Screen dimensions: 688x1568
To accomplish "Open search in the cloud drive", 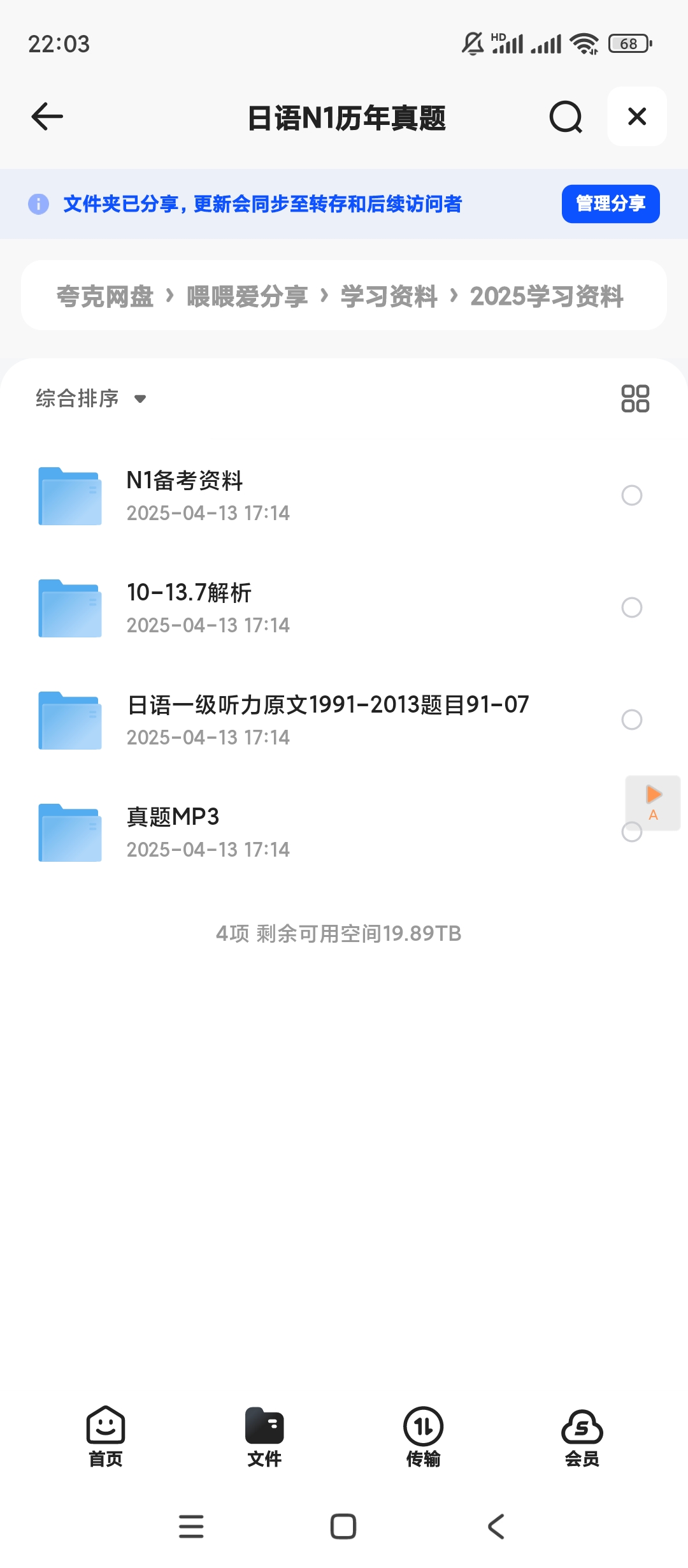I will pos(564,117).
